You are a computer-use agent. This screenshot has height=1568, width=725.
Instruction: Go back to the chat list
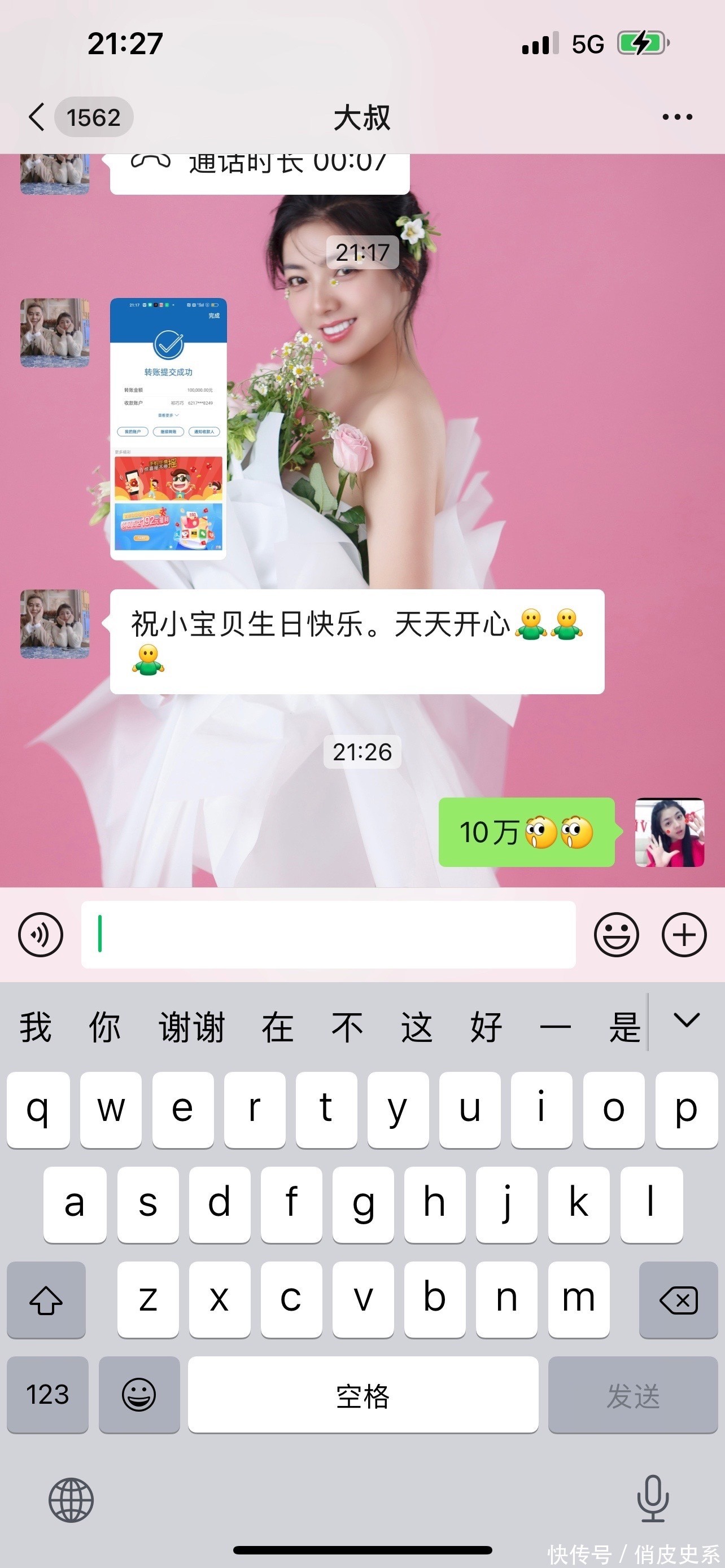tap(38, 117)
